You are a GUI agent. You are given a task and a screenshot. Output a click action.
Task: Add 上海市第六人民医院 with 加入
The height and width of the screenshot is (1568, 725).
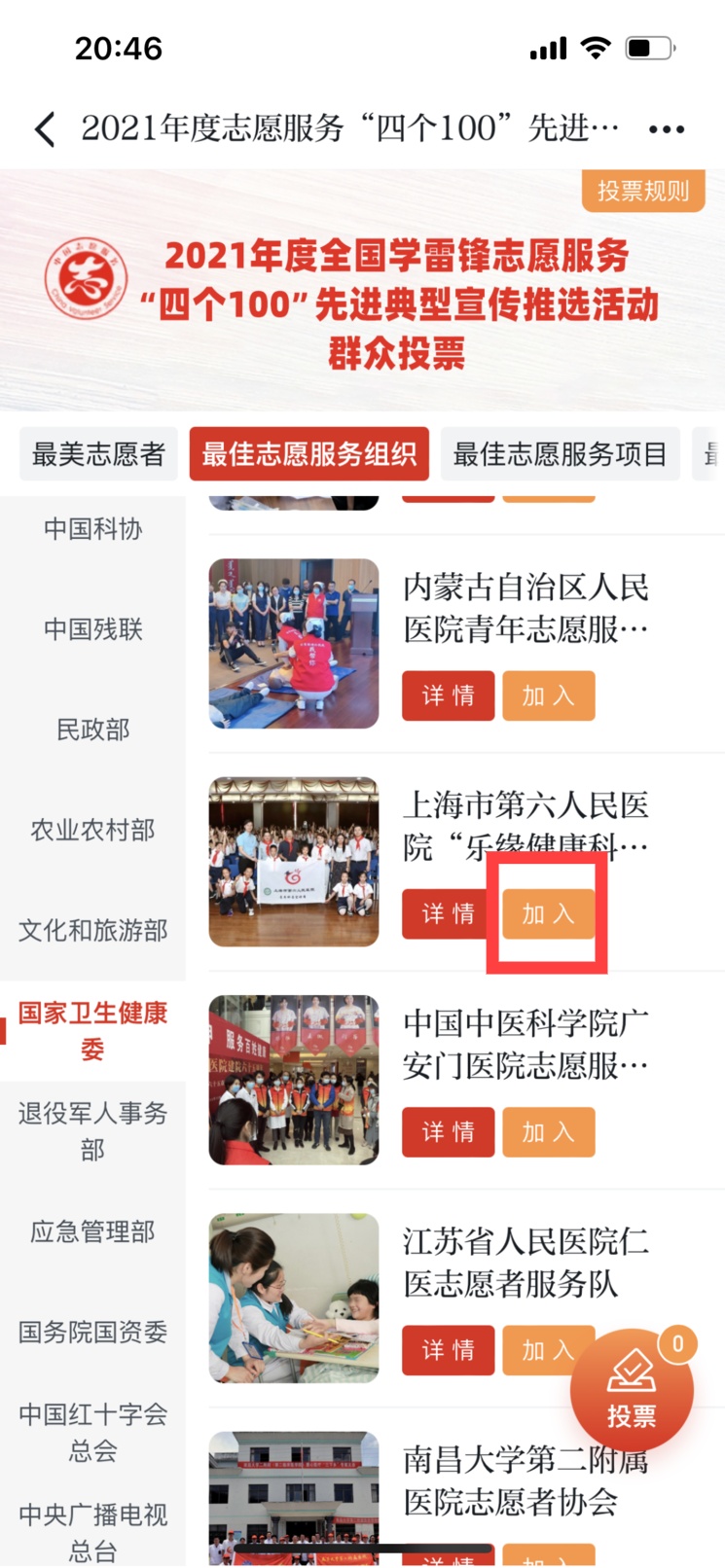pos(548,913)
